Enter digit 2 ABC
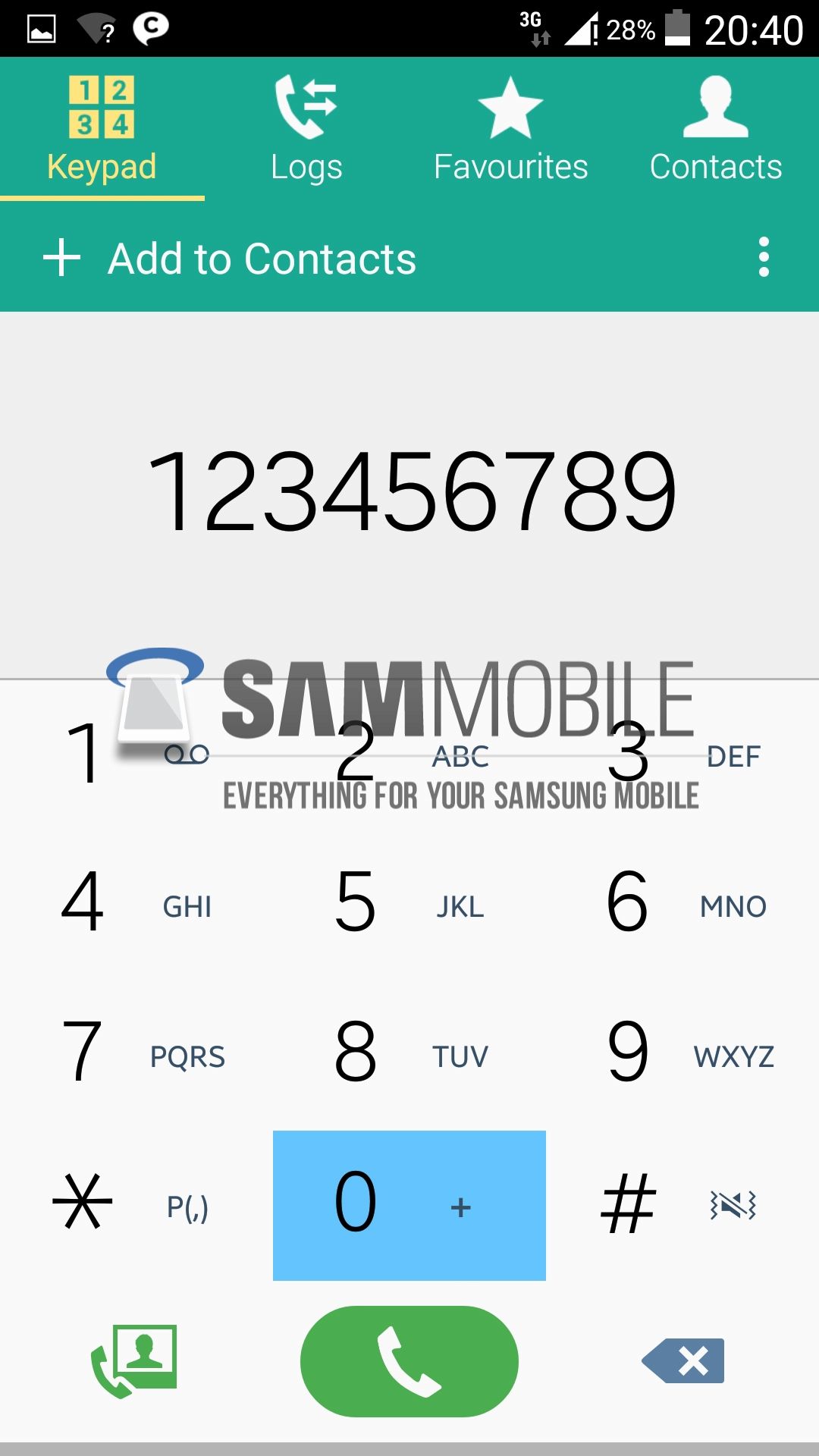 click(409, 753)
